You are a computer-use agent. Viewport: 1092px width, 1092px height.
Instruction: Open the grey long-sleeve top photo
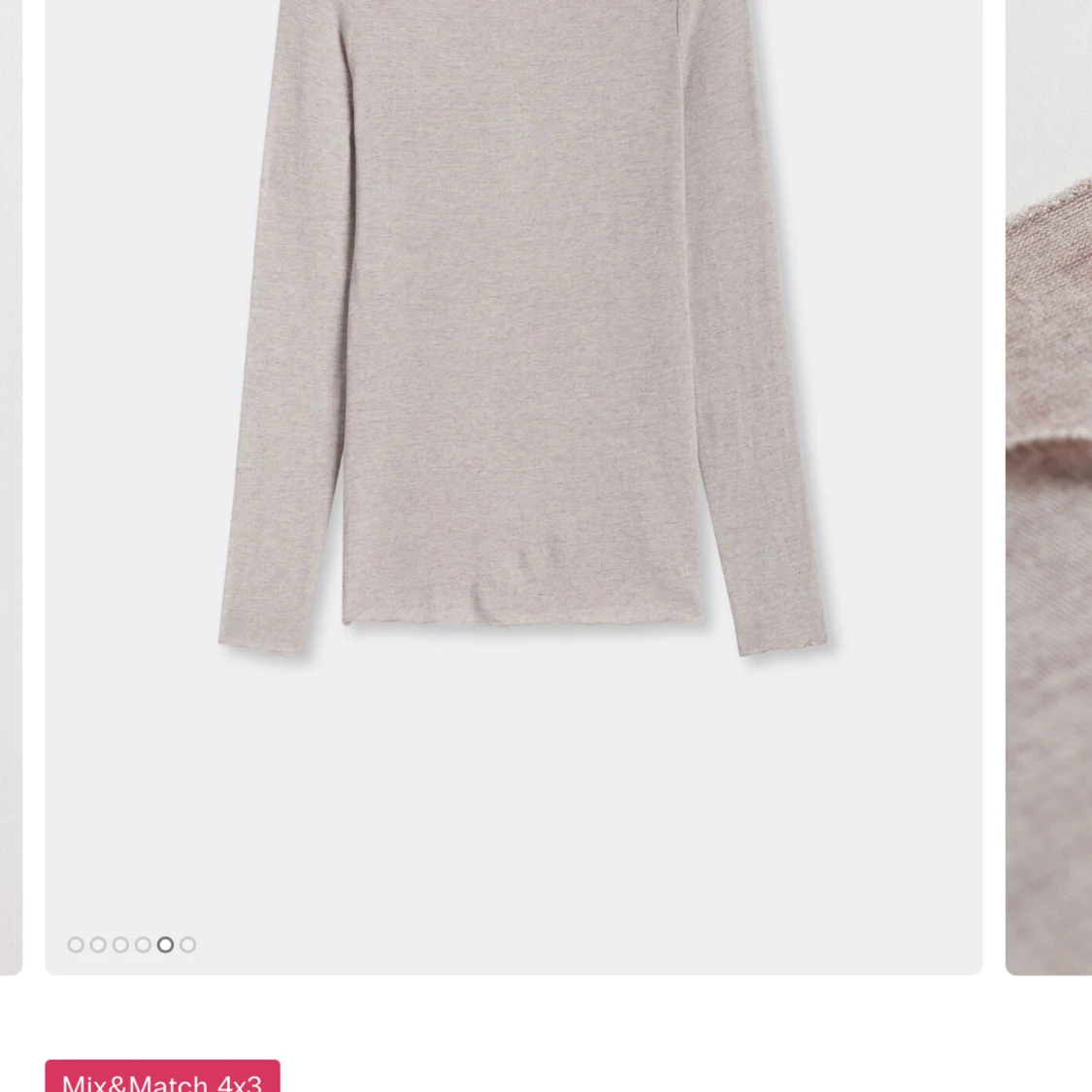(x=513, y=388)
